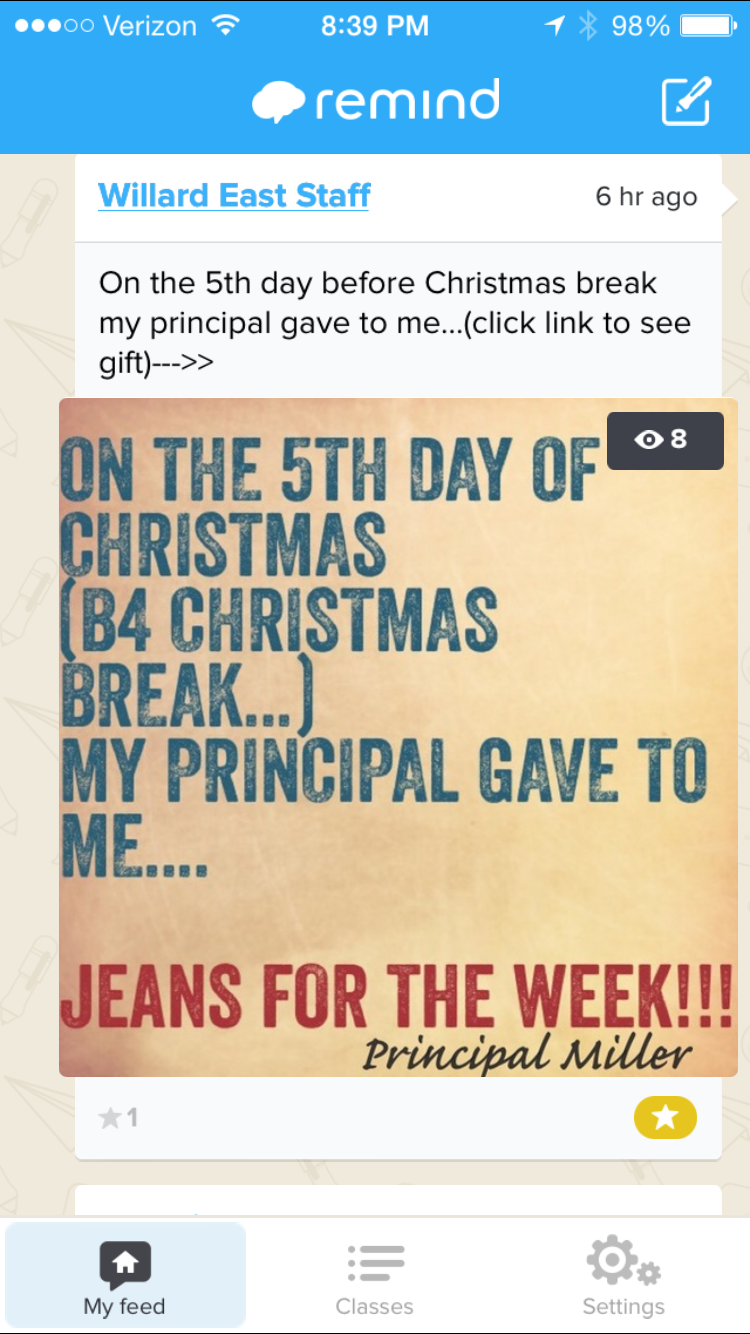Screen dimensions: 750x1334
Task: Open the Settings tab
Action: tap(623, 1279)
